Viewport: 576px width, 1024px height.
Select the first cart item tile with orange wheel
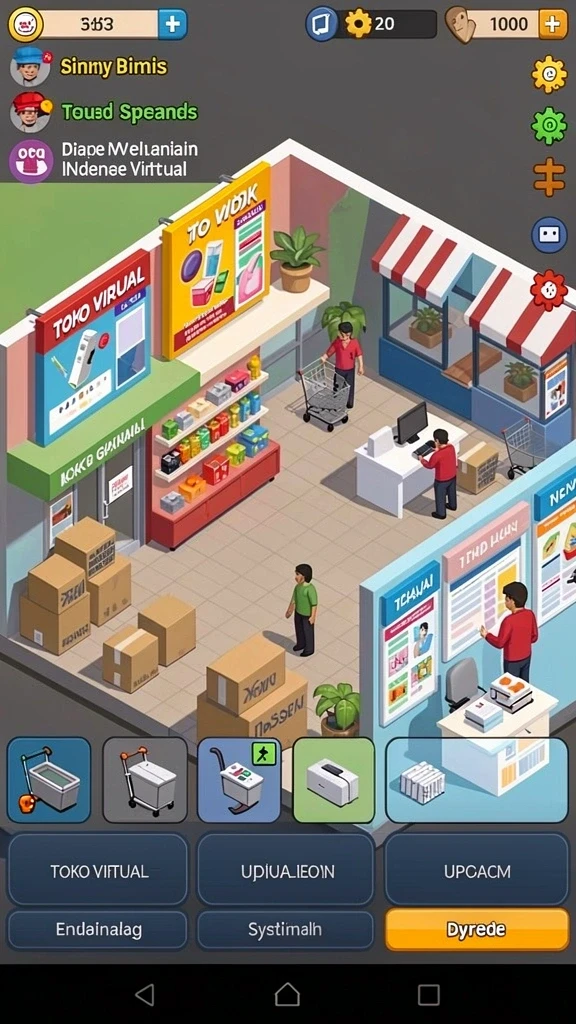49,780
